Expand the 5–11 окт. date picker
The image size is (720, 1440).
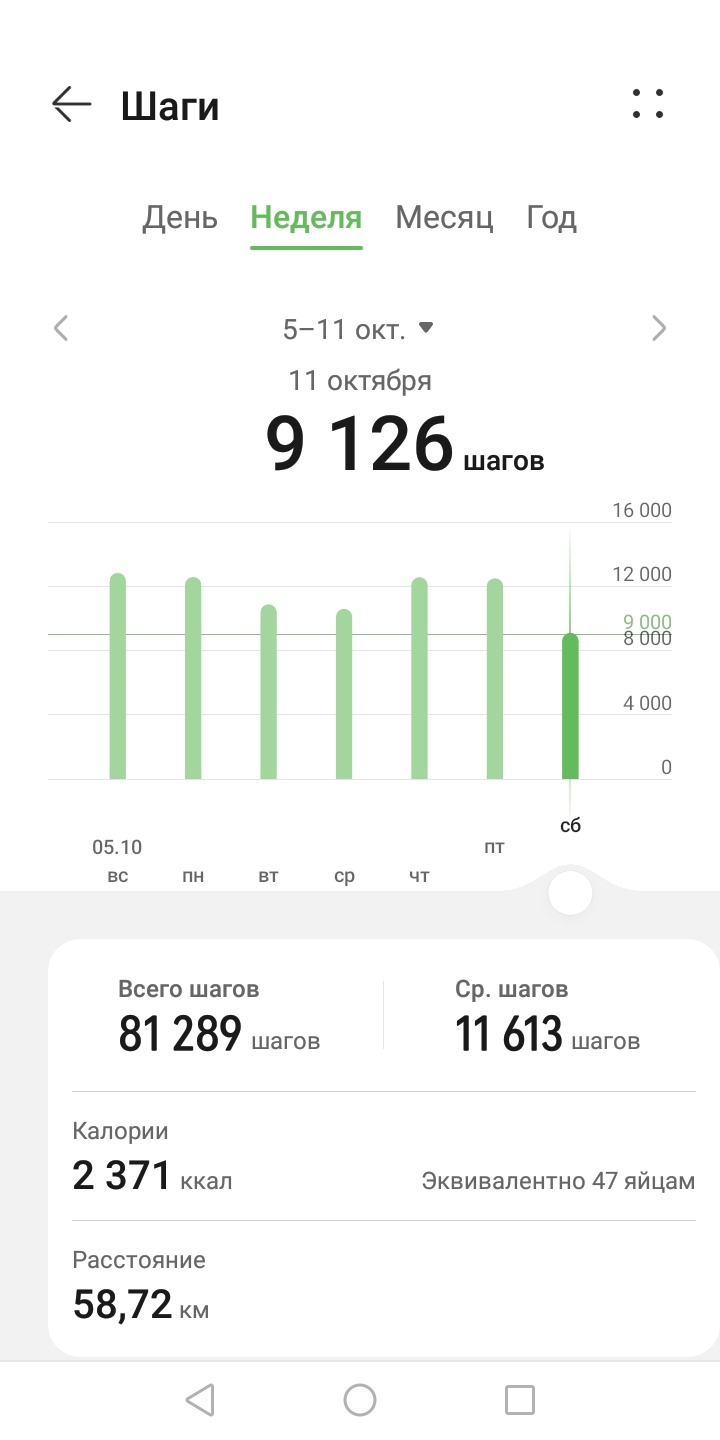click(x=358, y=328)
